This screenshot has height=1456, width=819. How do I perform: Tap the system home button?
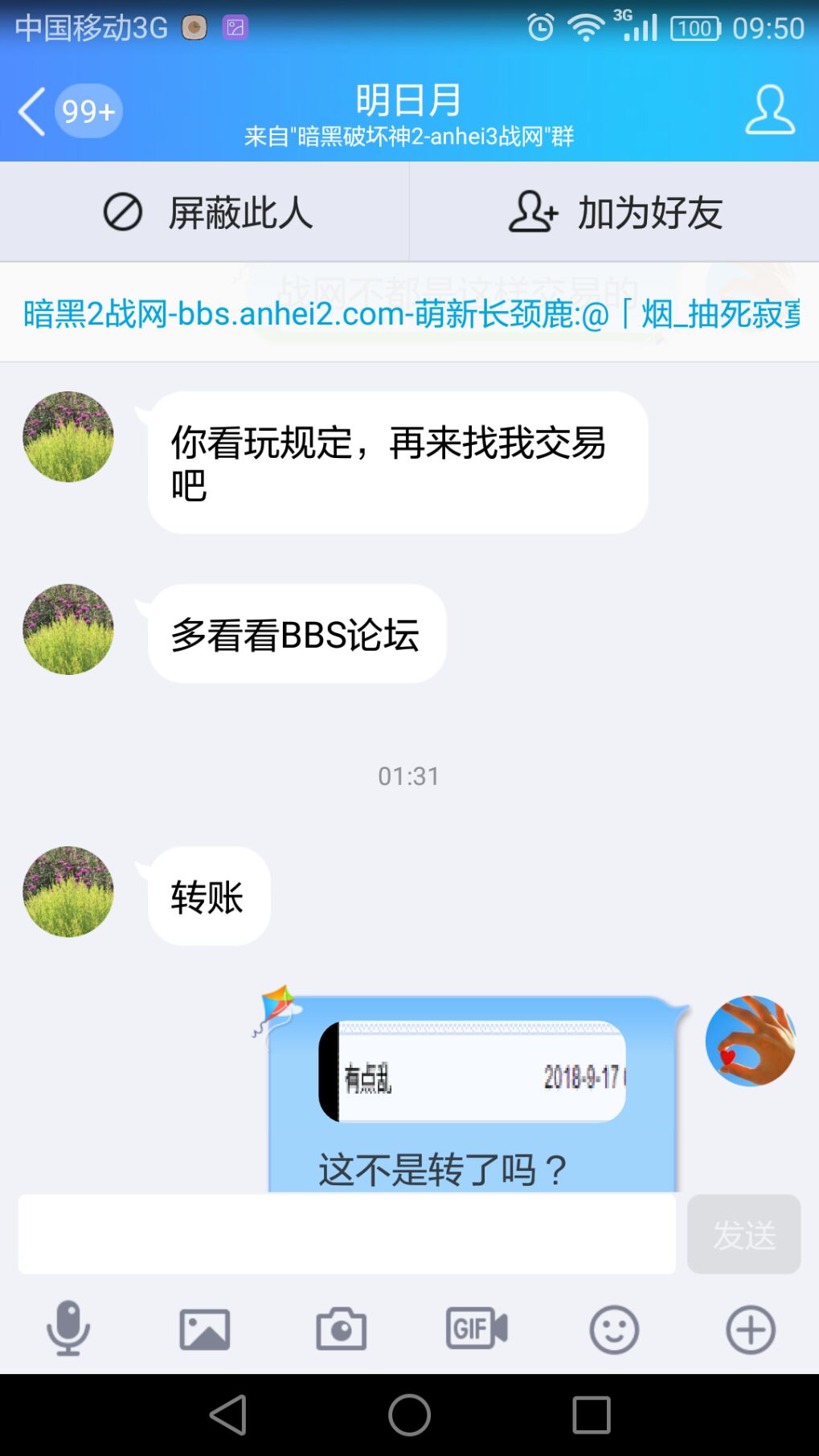(409, 1415)
